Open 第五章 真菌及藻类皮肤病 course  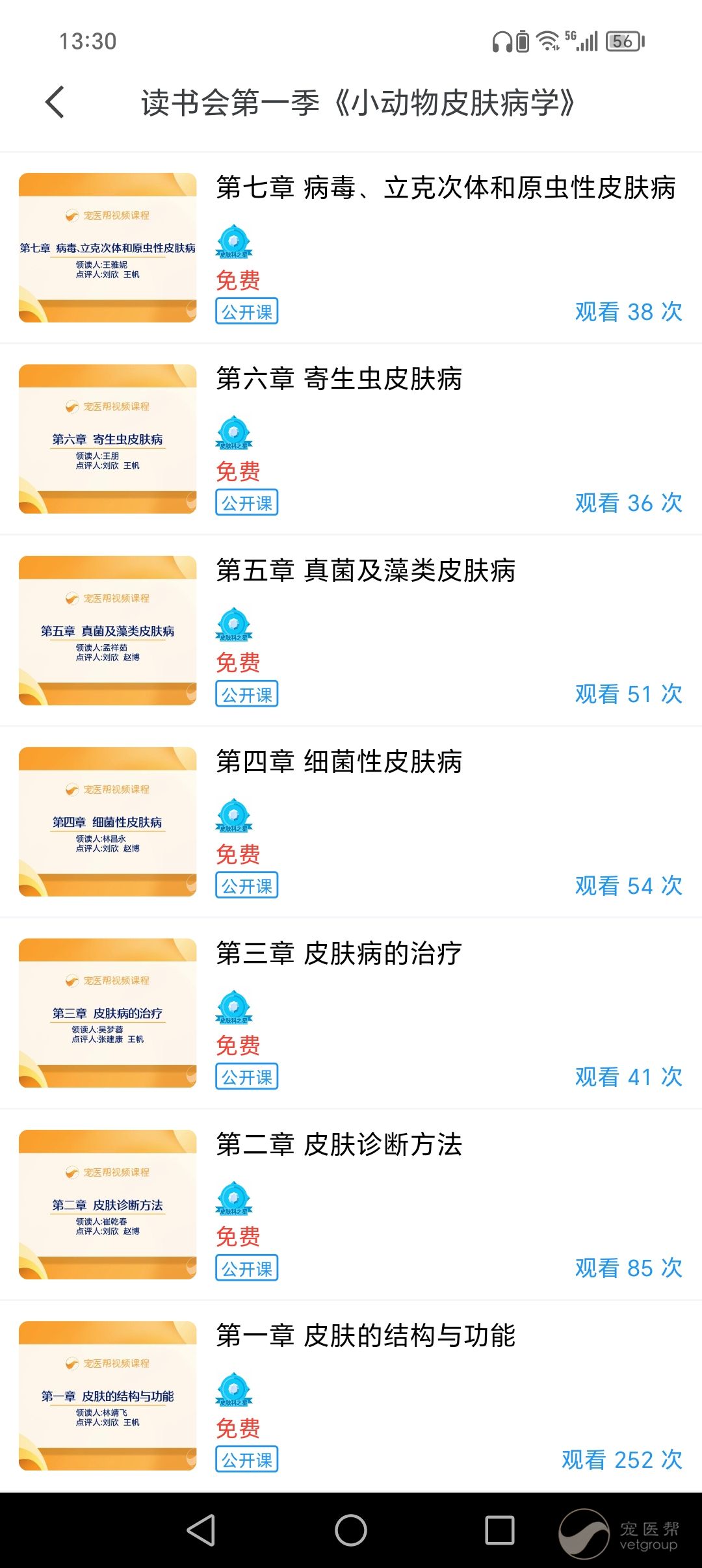365,571
